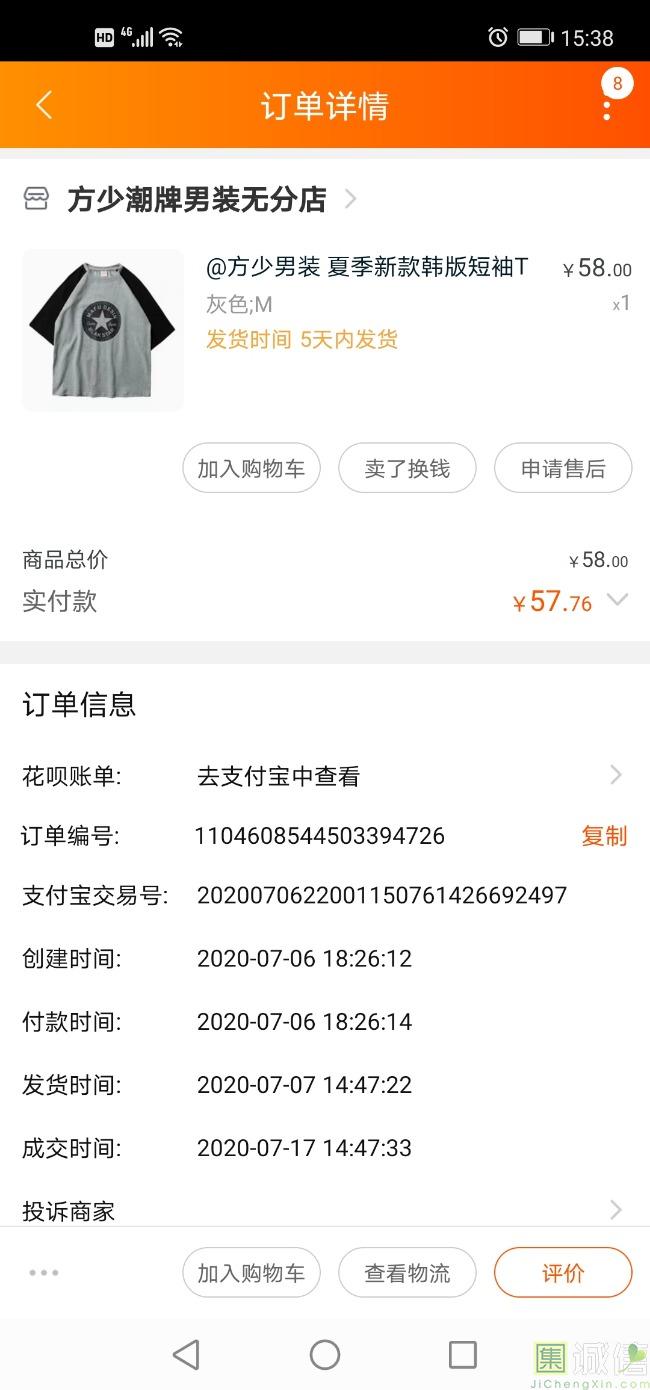
Task: Show more actions via the bottom ellipsis
Action: click(x=44, y=1273)
